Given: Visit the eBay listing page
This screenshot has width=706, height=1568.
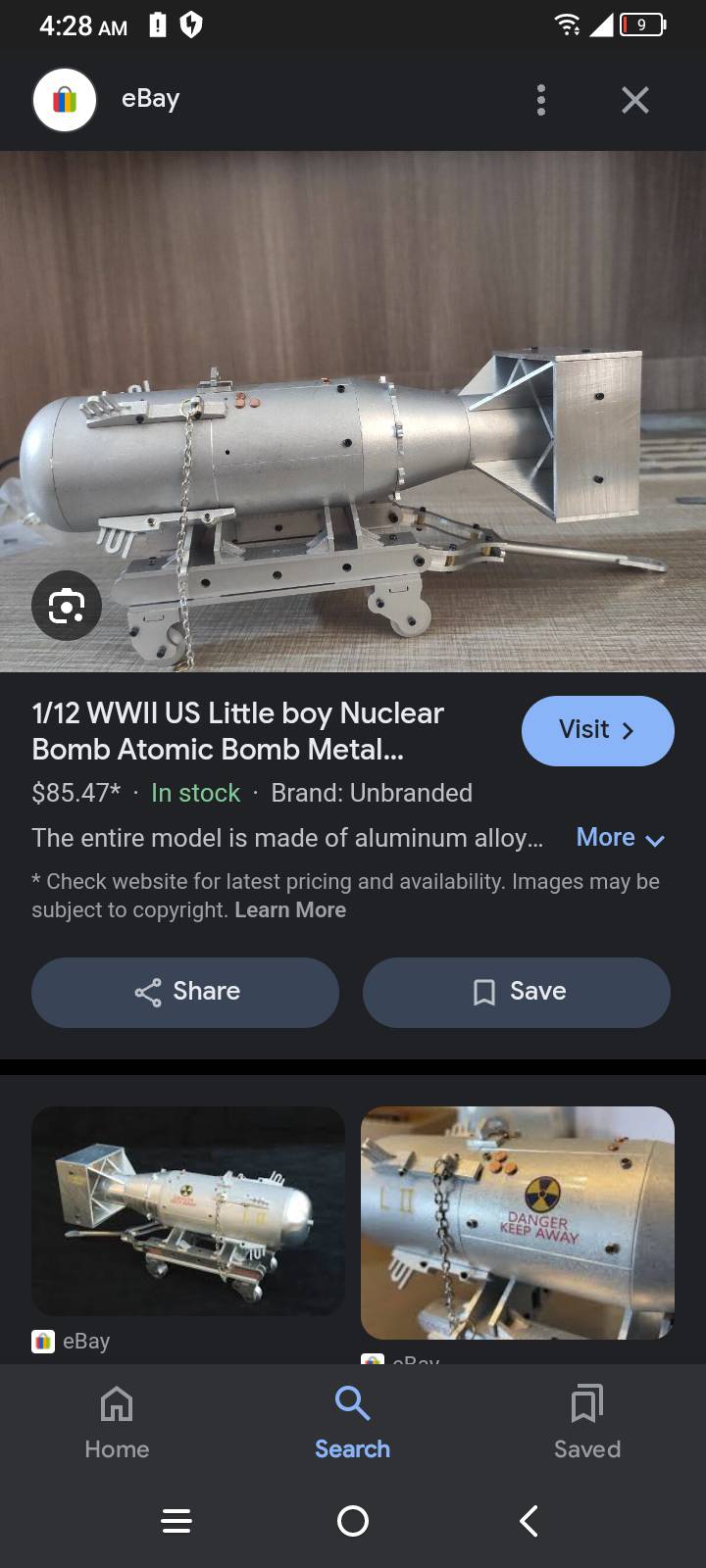Looking at the screenshot, I should [597, 730].
